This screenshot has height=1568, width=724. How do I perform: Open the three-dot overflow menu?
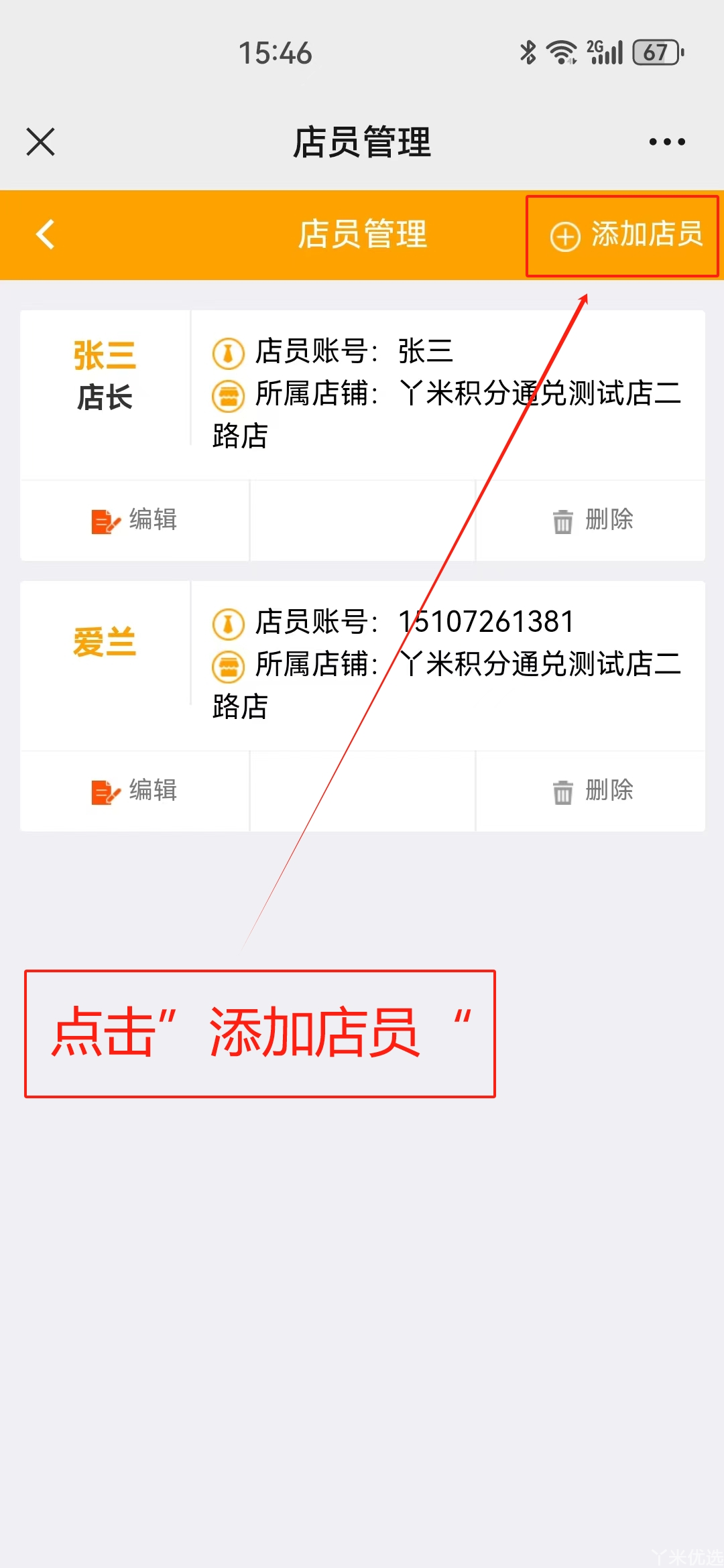(x=667, y=142)
